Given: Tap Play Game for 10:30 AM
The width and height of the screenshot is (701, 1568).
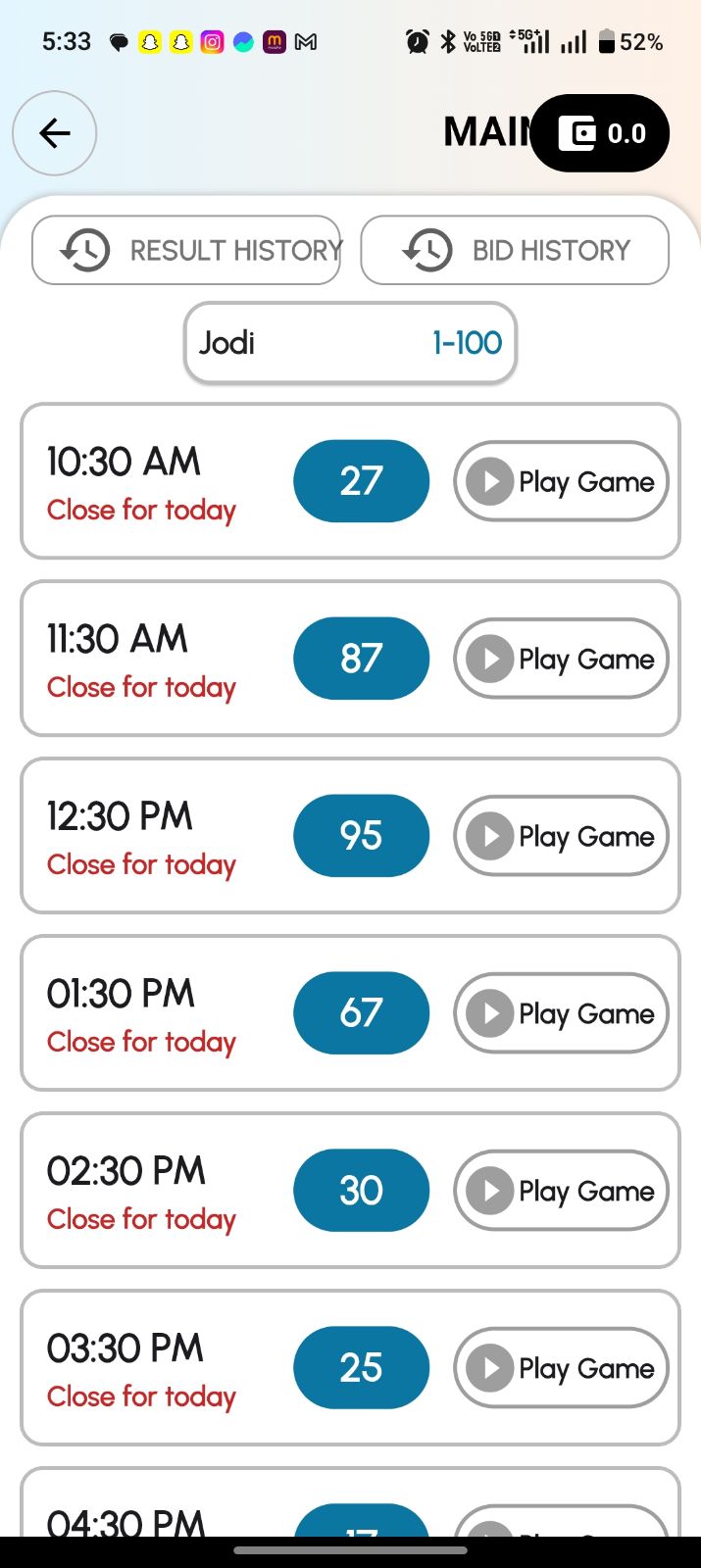Looking at the screenshot, I should point(561,481).
